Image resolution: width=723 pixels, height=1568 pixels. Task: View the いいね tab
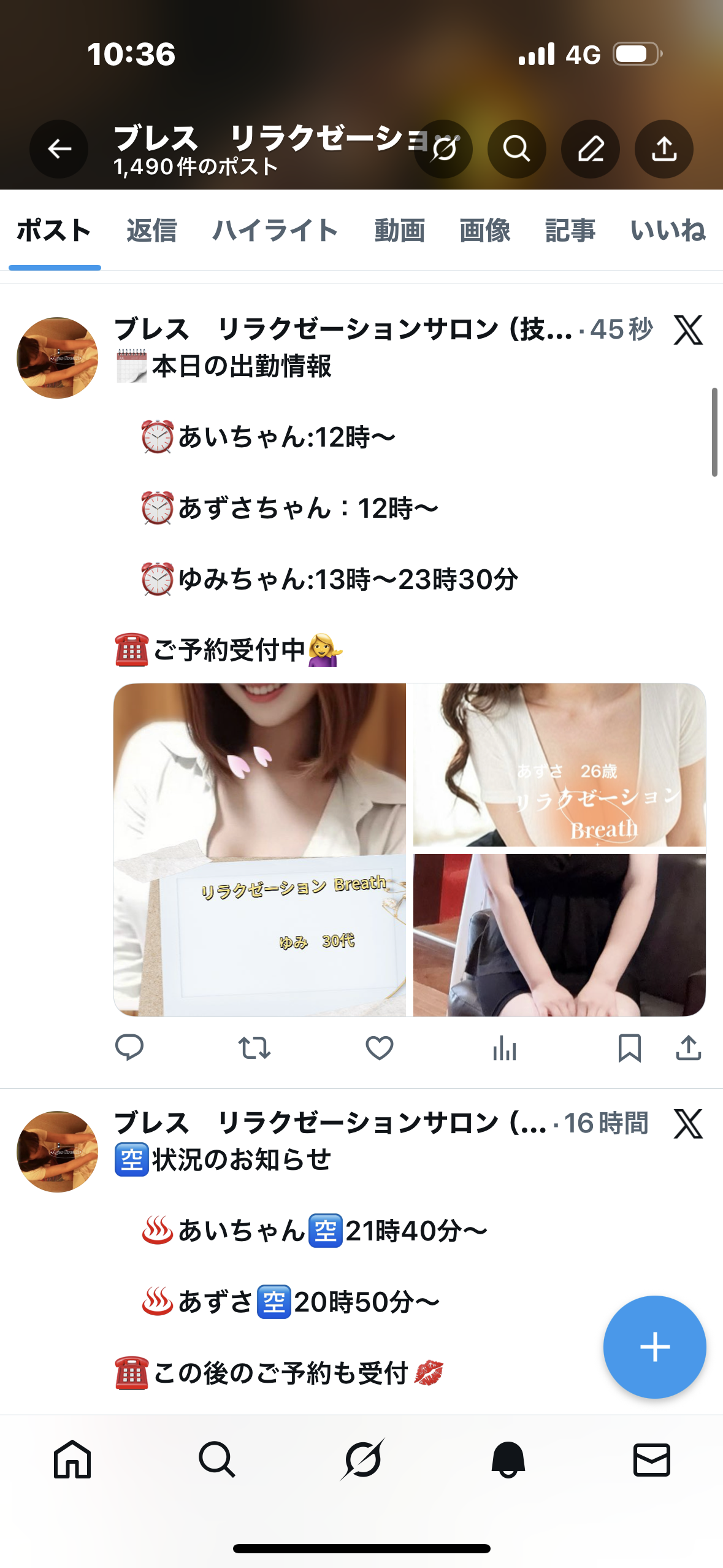[667, 231]
